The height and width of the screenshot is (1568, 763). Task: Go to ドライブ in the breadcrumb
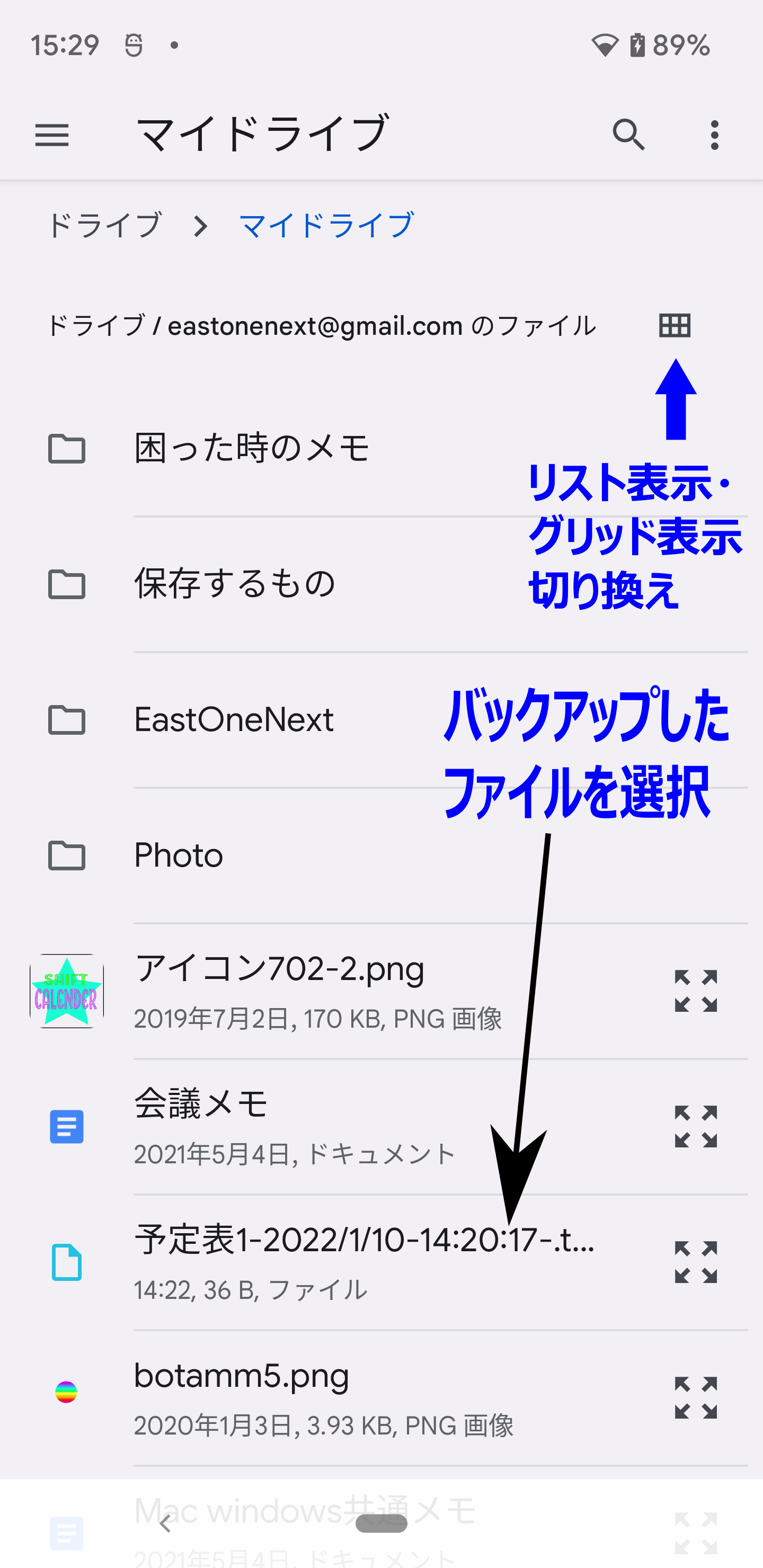(x=105, y=226)
